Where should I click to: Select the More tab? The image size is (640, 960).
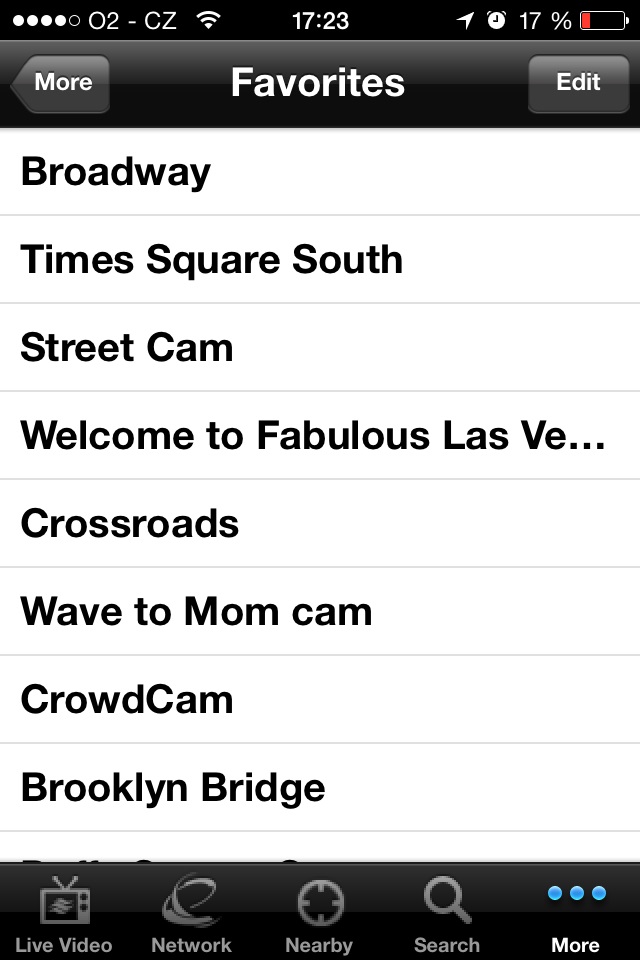576,913
